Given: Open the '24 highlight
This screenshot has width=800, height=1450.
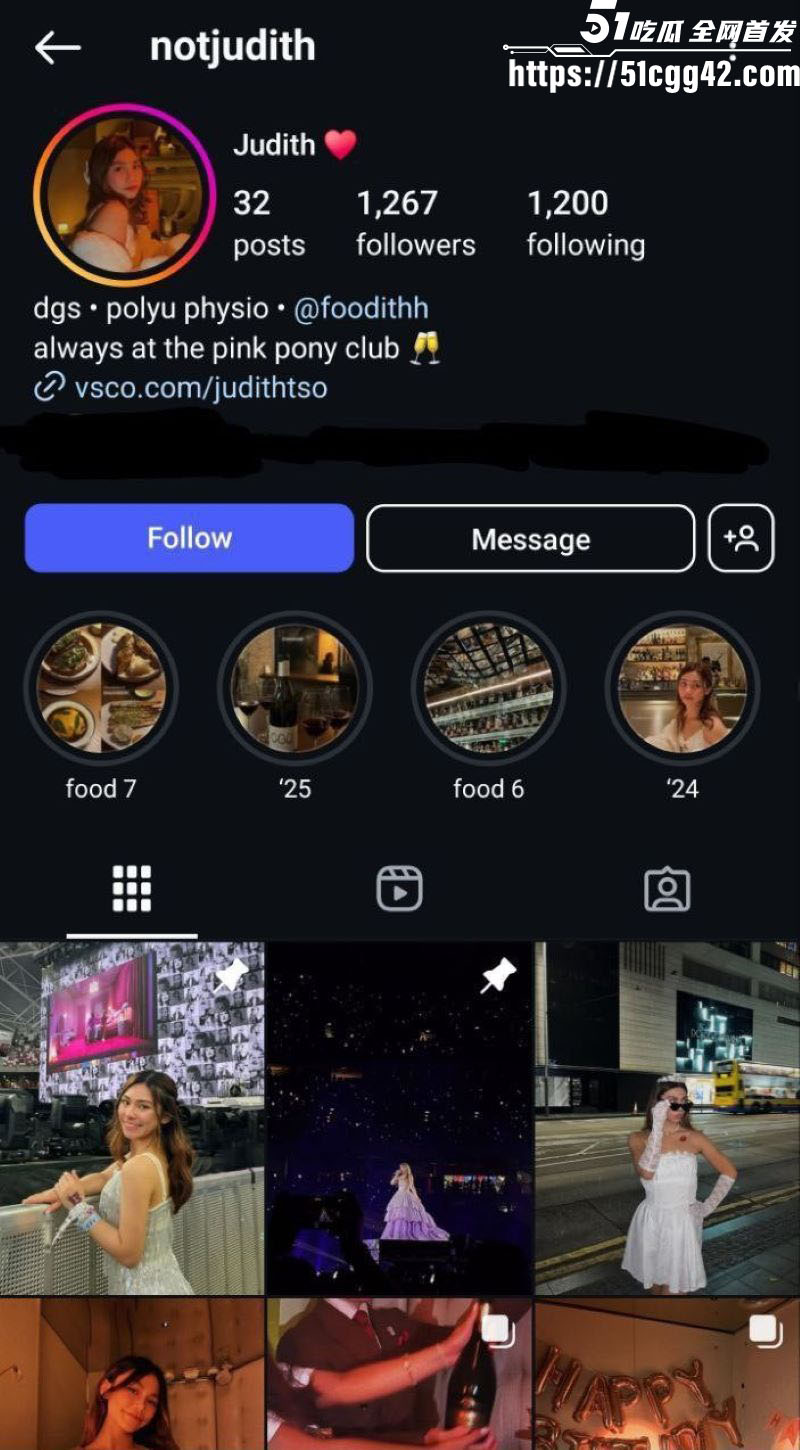Looking at the screenshot, I should tap(682, 688).
